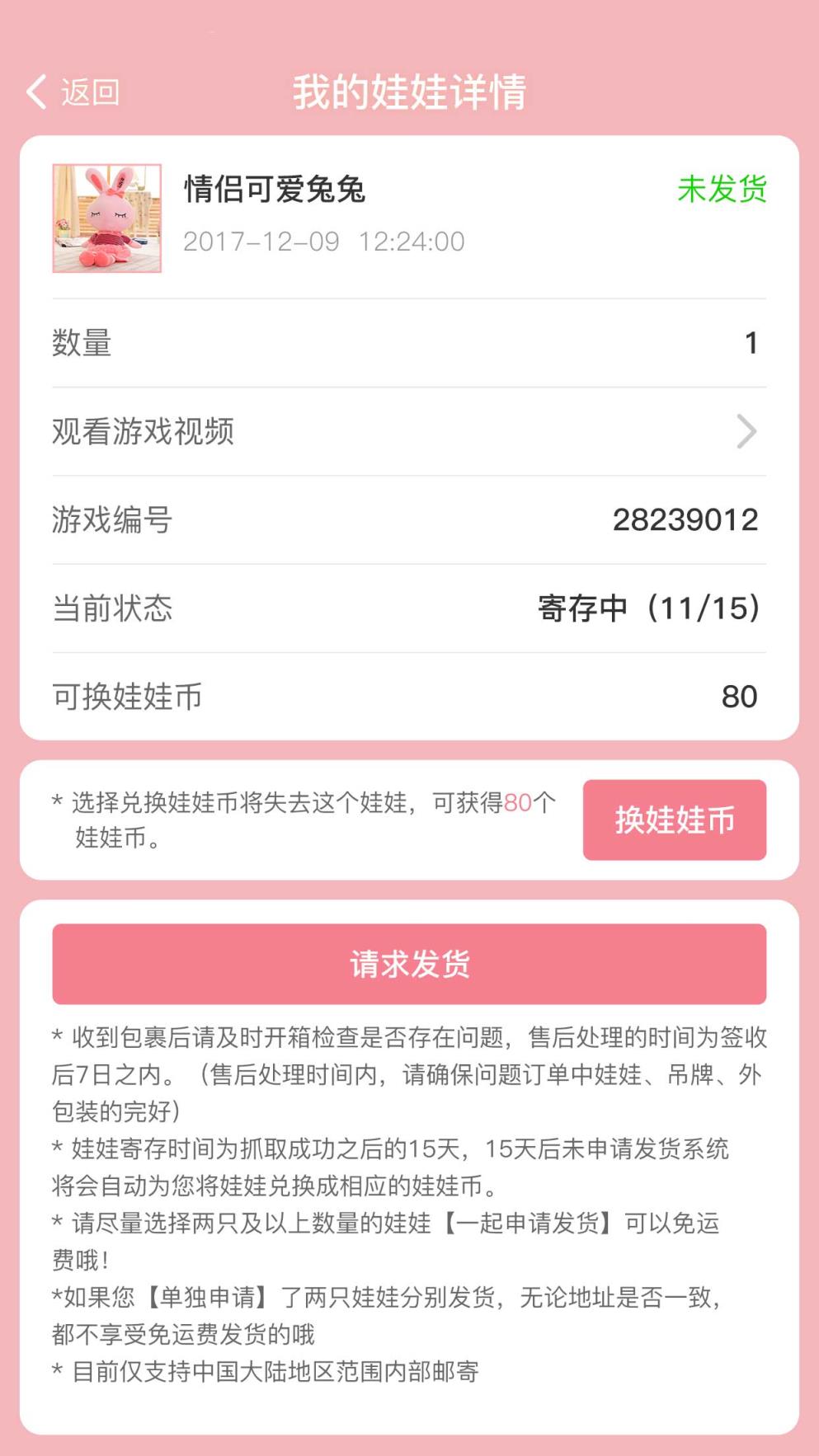Tap the back arrow icon
The width and height of the screenshot is (819, 1456).
tap(35, 92)
